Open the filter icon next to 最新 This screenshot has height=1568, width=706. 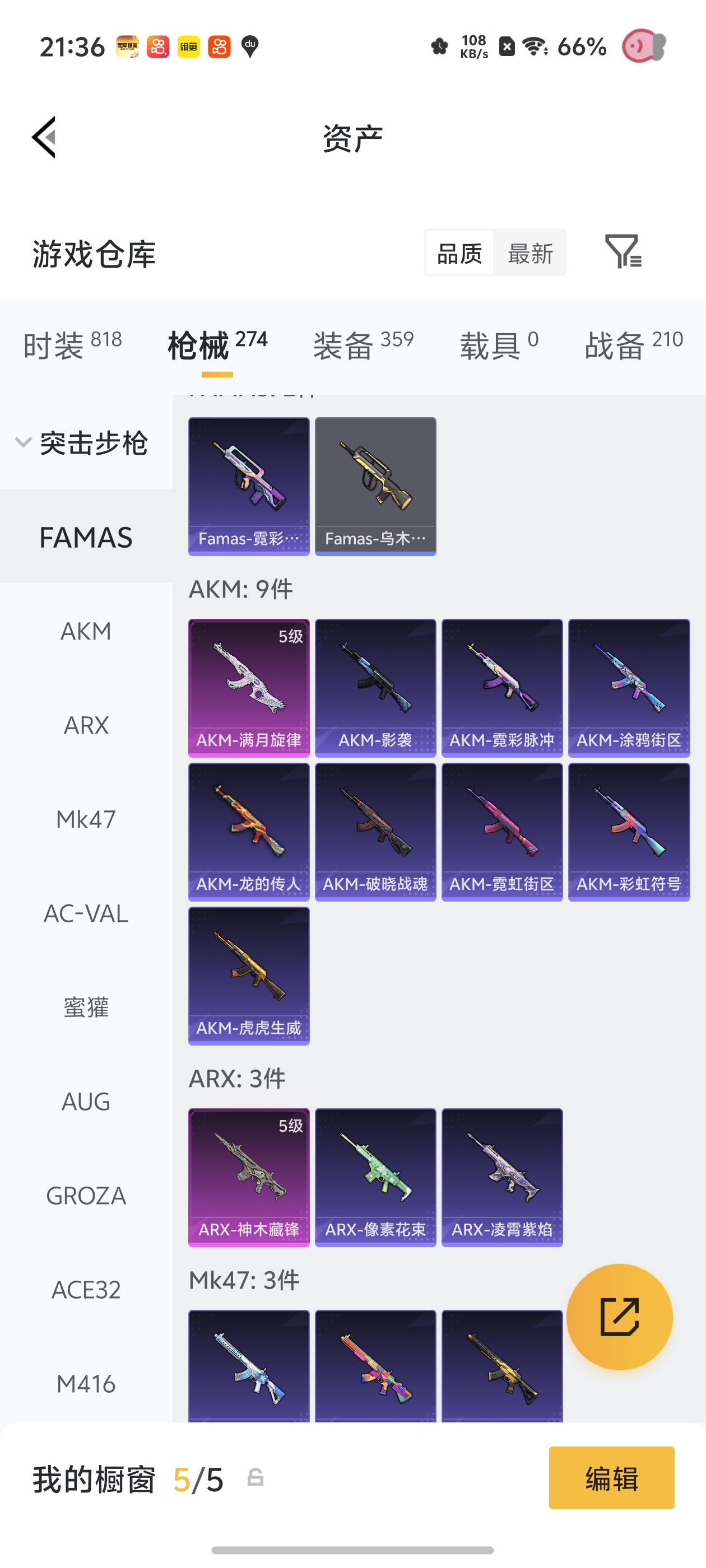point(623,251)
